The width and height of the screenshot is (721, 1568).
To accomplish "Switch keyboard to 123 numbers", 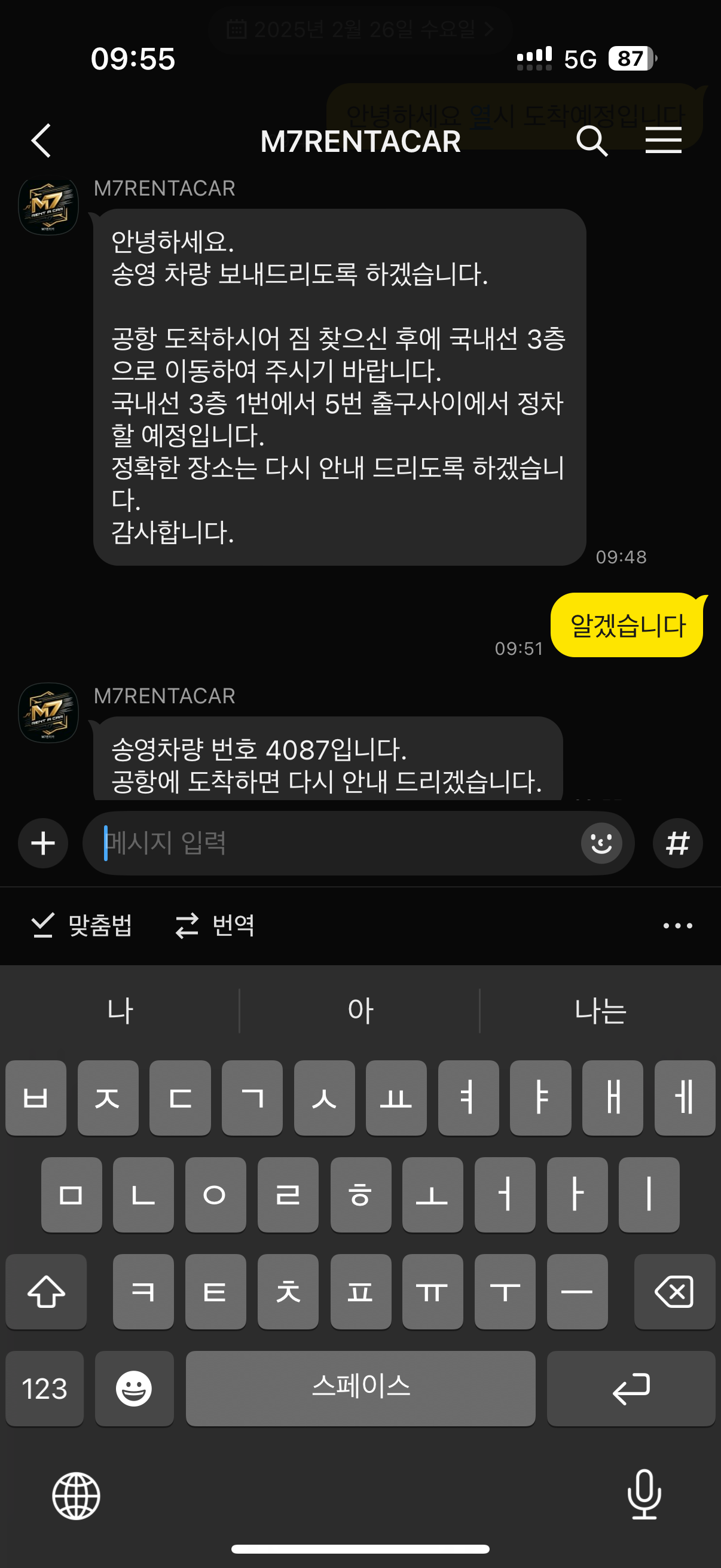I will [44, 1389].
